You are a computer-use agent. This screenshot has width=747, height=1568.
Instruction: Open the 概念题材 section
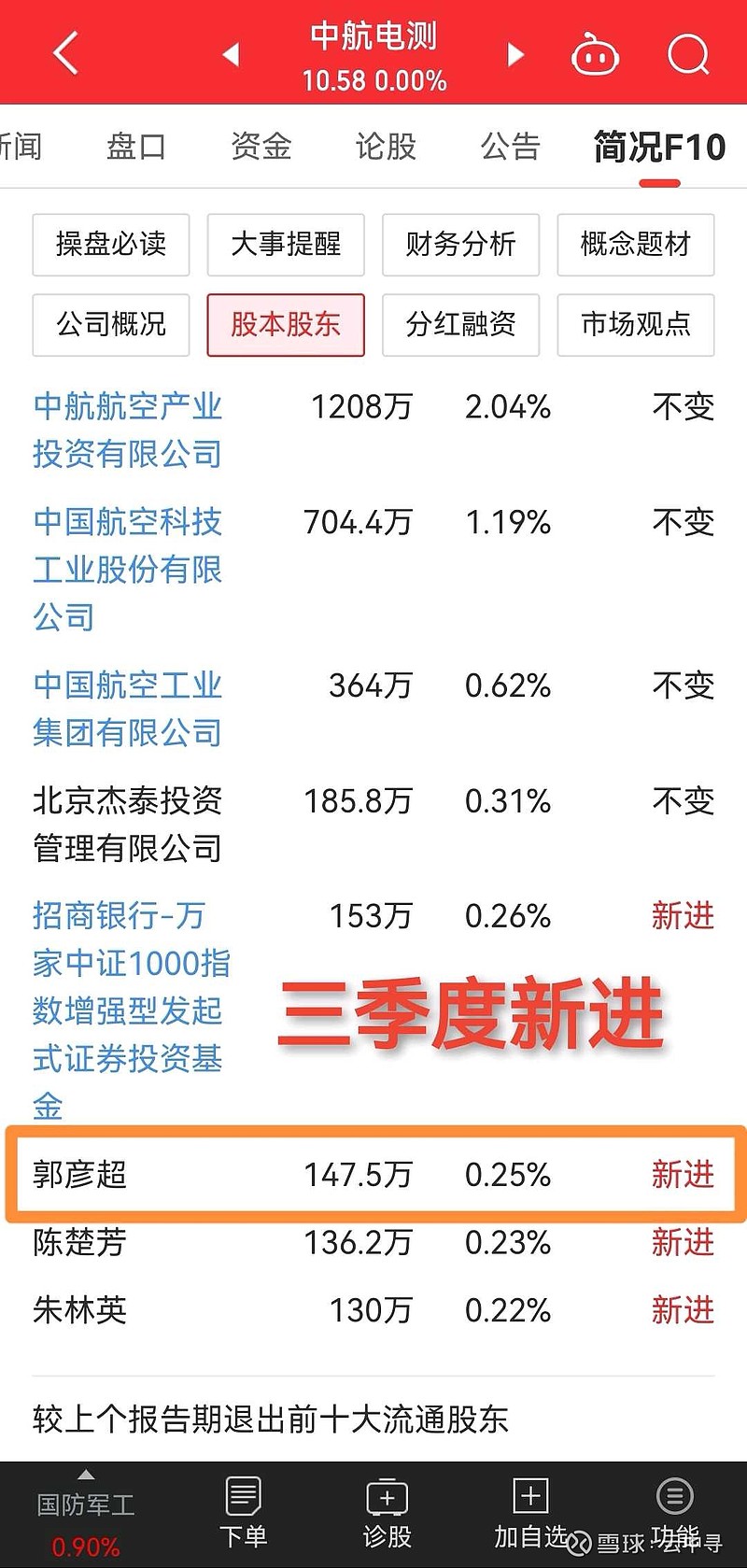[636, 245]
